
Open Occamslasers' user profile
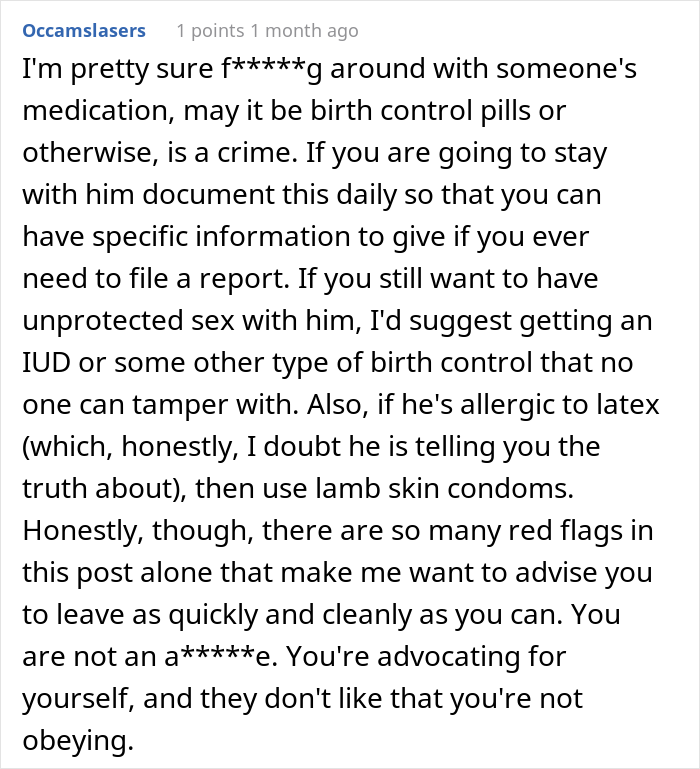pos(84,30)
